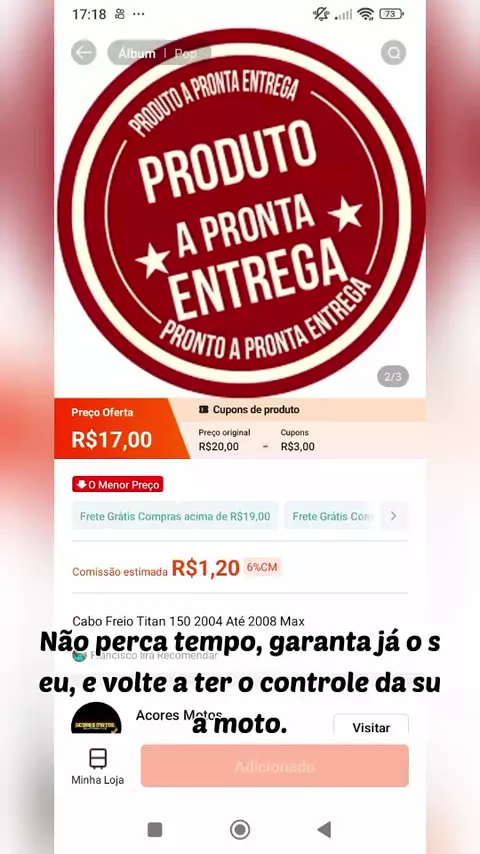
Task: Tap the system back triangle
Action: point(324,829)
